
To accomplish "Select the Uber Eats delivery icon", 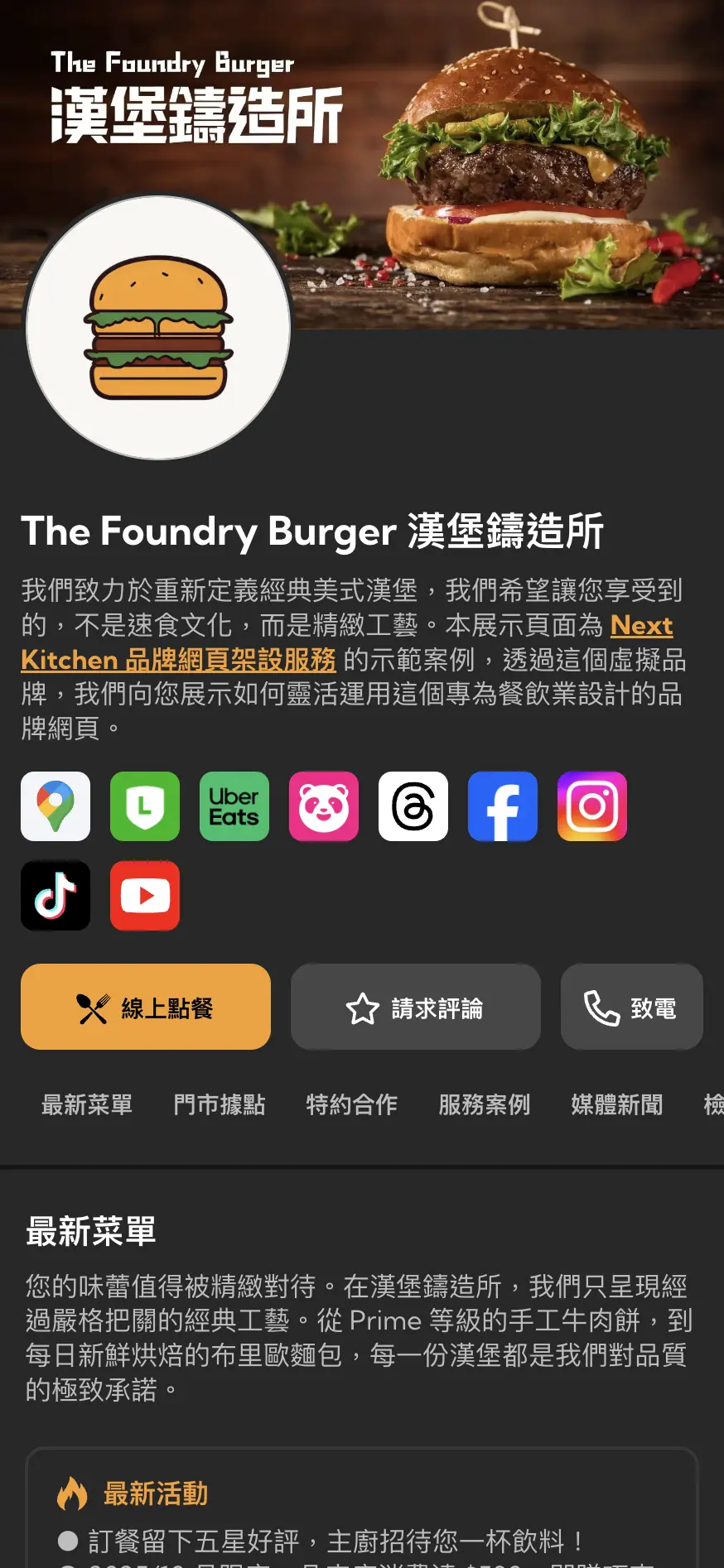I will click(x=234, y=806).
